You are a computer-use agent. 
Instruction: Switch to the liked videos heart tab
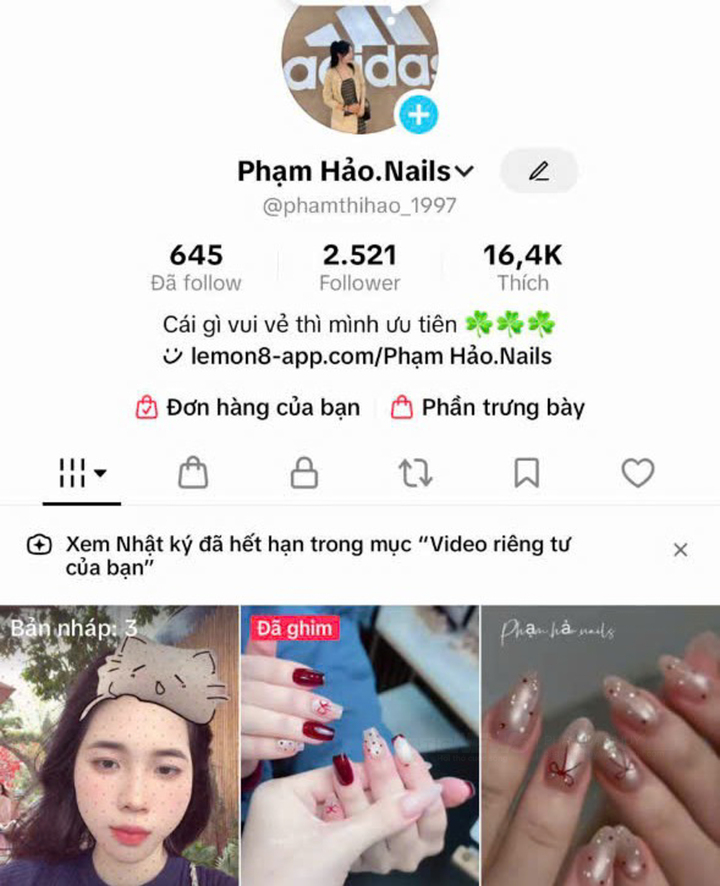[x=637, y=473]
